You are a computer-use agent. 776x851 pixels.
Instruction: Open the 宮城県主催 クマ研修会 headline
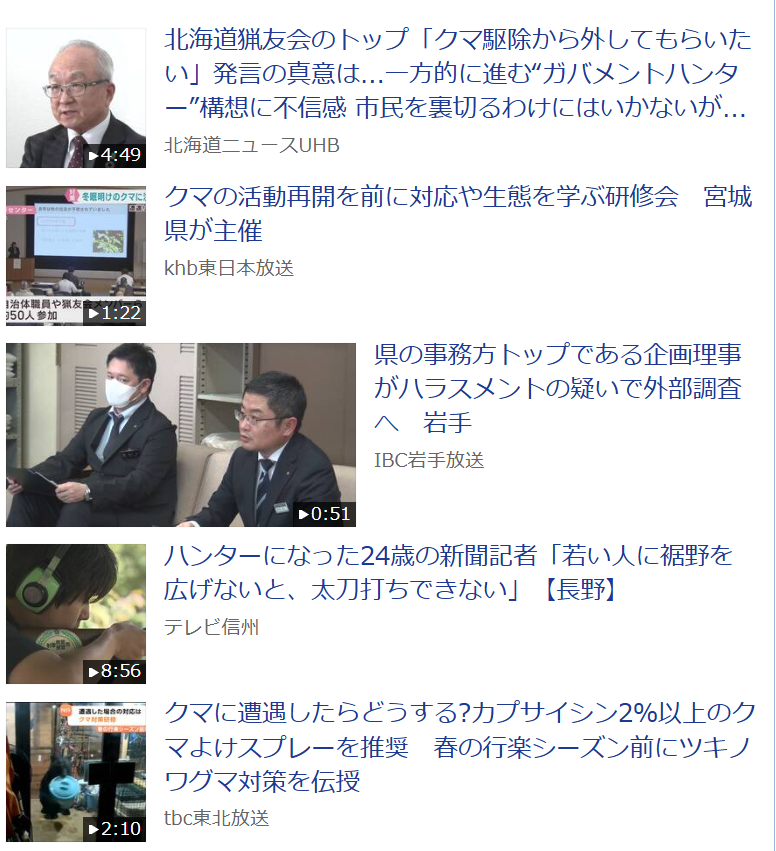click(x=459, y=213)
